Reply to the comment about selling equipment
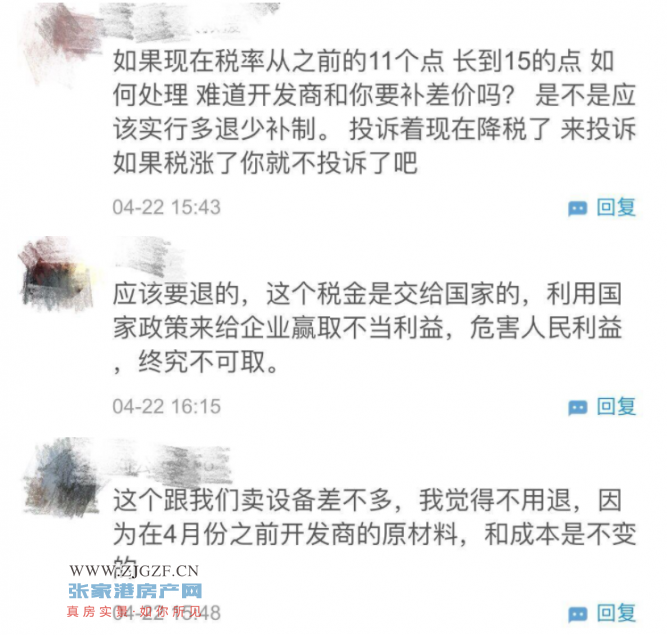 (x=603, y=612)
